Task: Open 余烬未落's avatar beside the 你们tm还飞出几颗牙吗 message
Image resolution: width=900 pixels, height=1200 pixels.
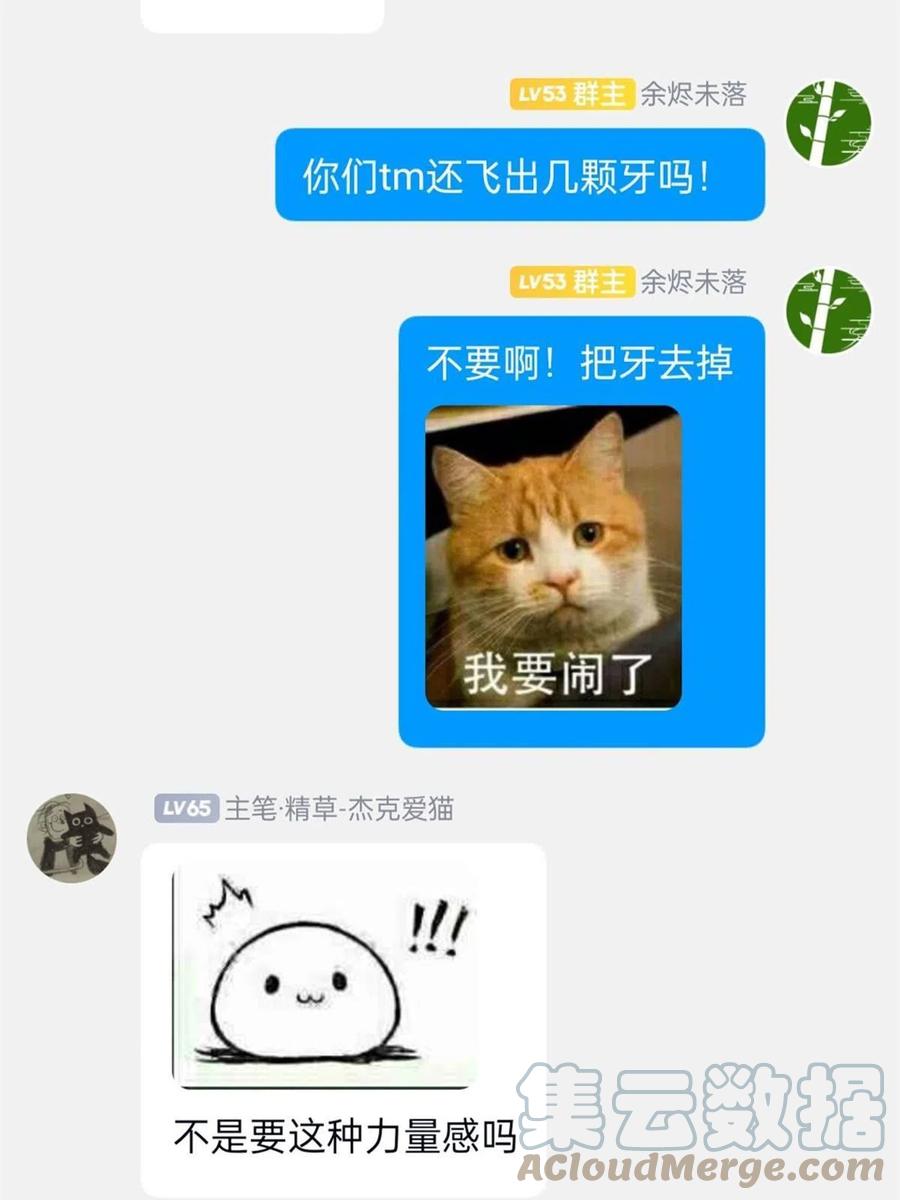Action: point(829,123)
